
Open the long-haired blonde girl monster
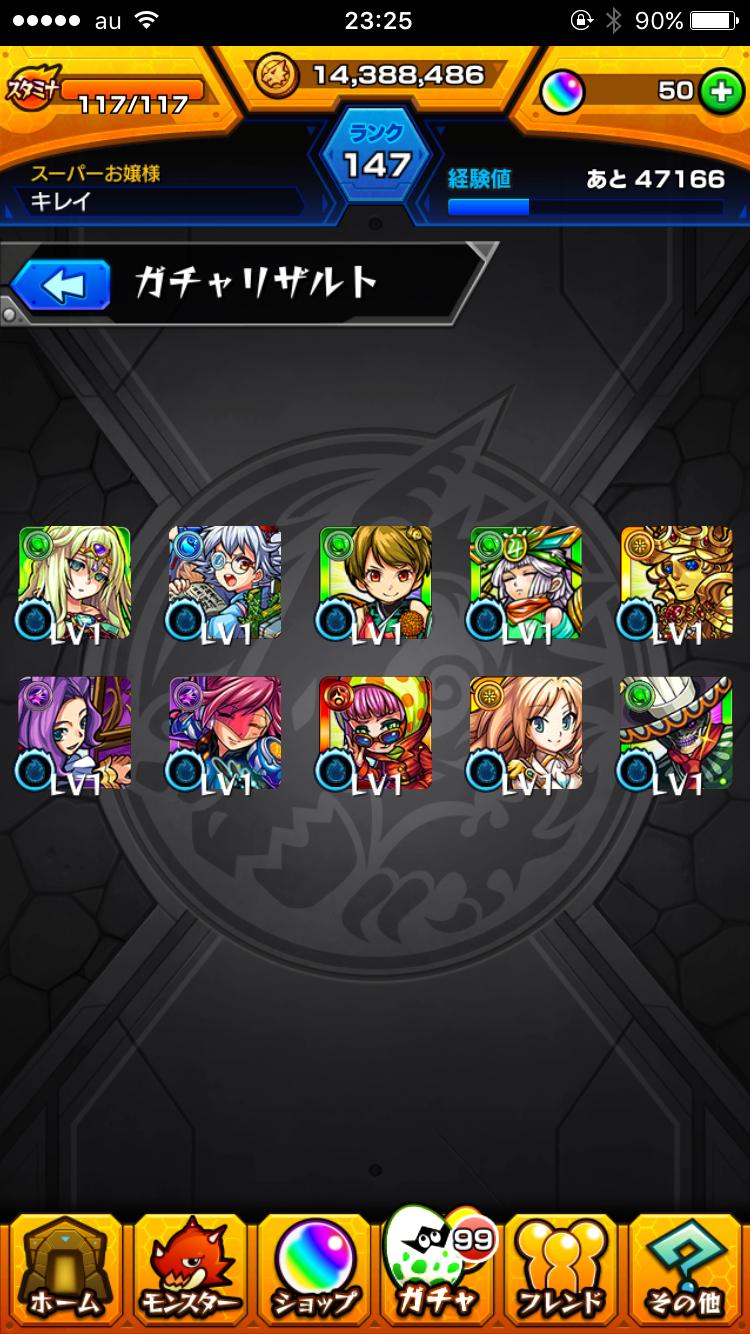click(x=526, y=733)
